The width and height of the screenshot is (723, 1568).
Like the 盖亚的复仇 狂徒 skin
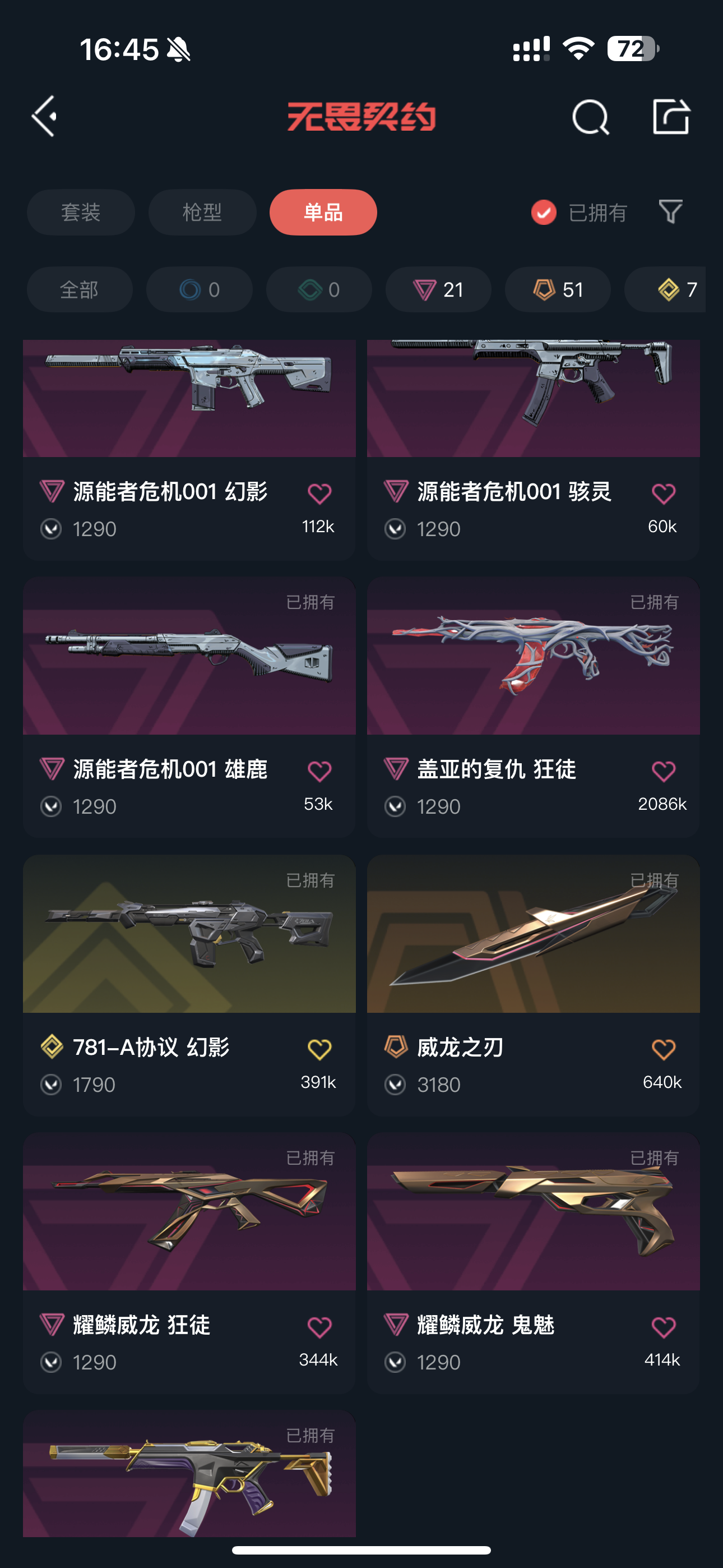pyautogui.click(x=664, y=771)
